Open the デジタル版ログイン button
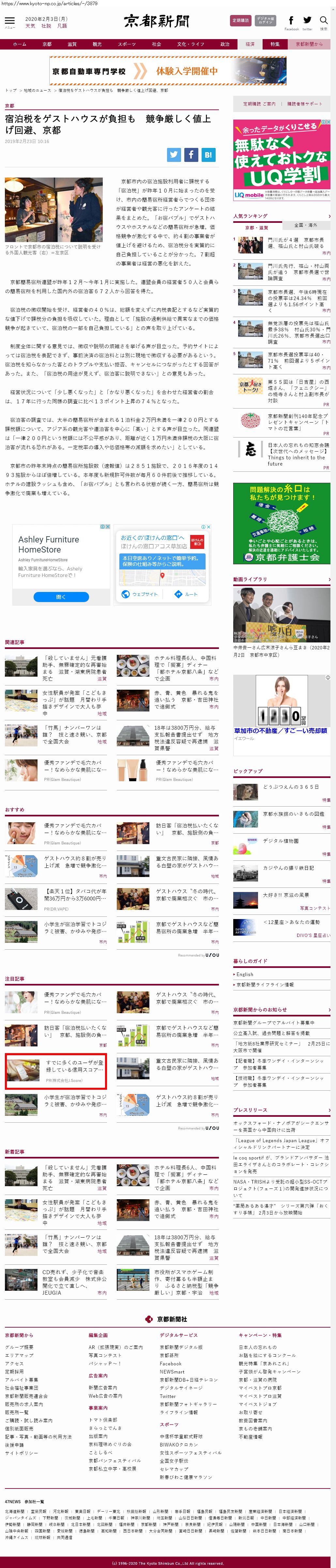The height and width of the screenshot is (1568, 336). pos(265,21)
